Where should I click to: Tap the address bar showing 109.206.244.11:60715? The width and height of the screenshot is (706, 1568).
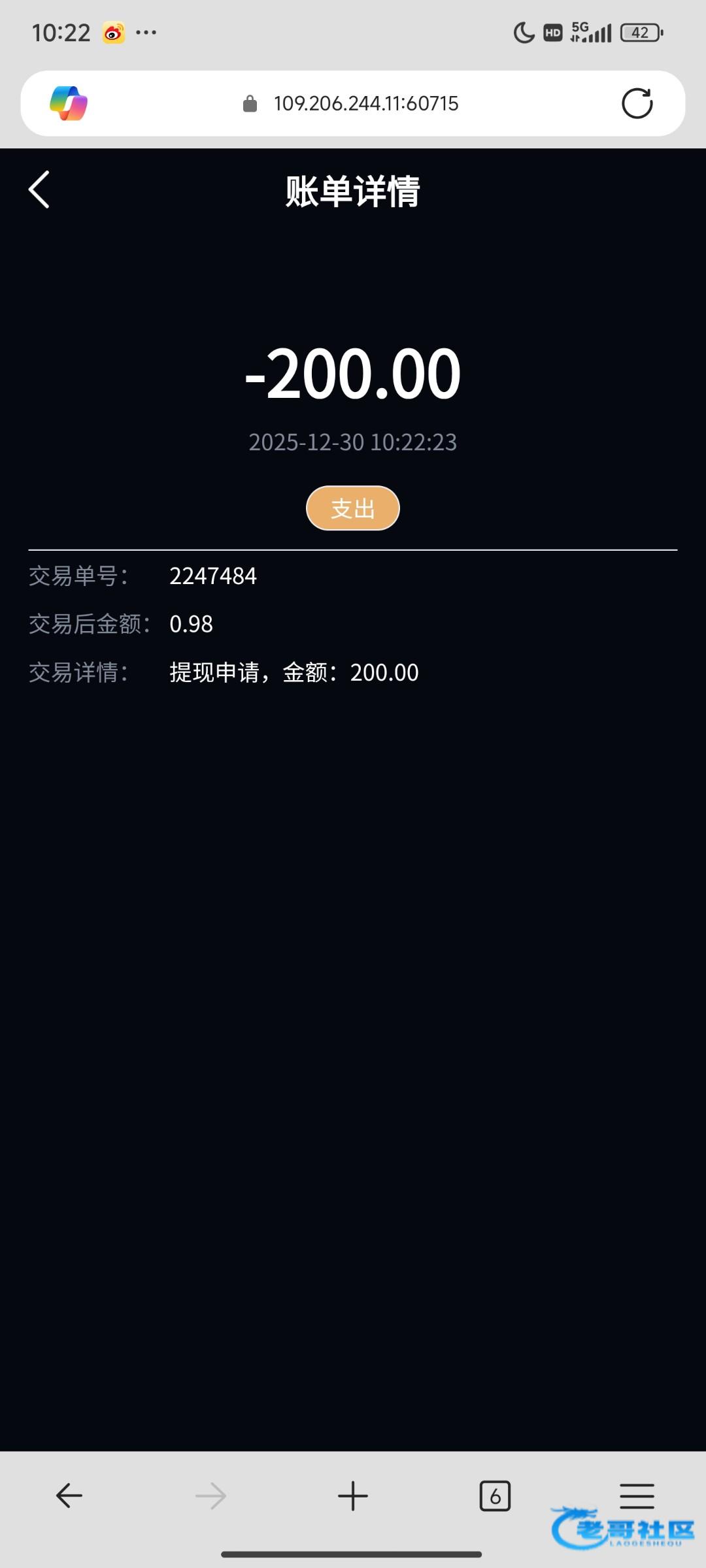365,103
